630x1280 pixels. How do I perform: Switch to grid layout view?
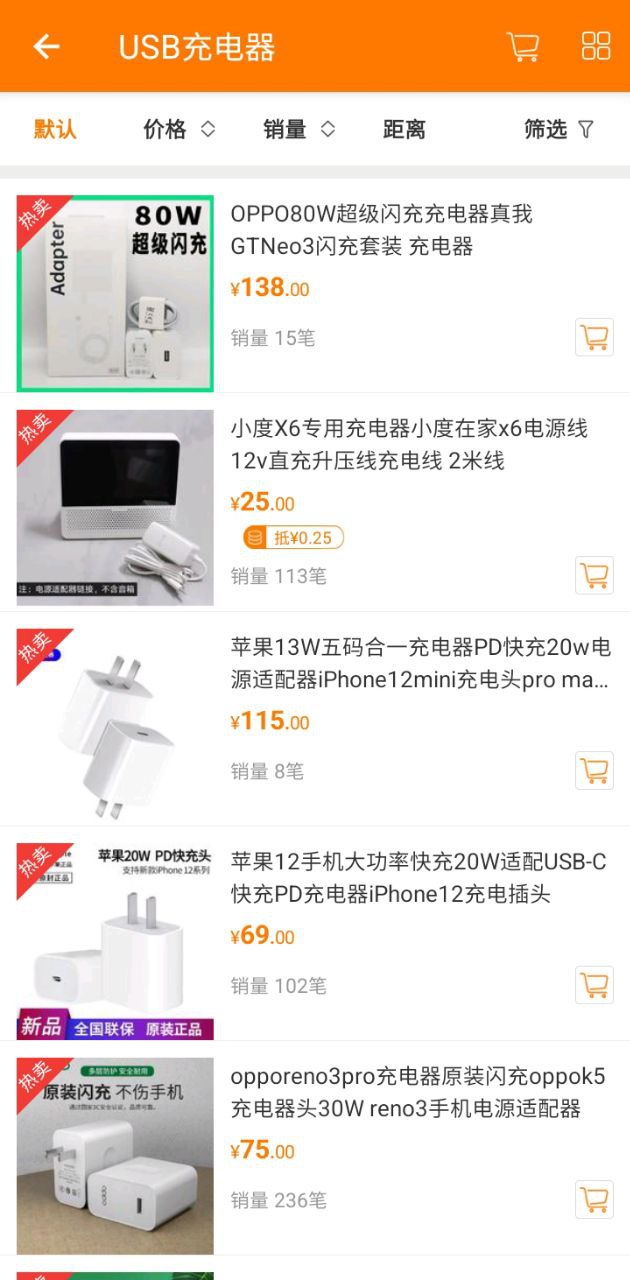coord(596,46)
